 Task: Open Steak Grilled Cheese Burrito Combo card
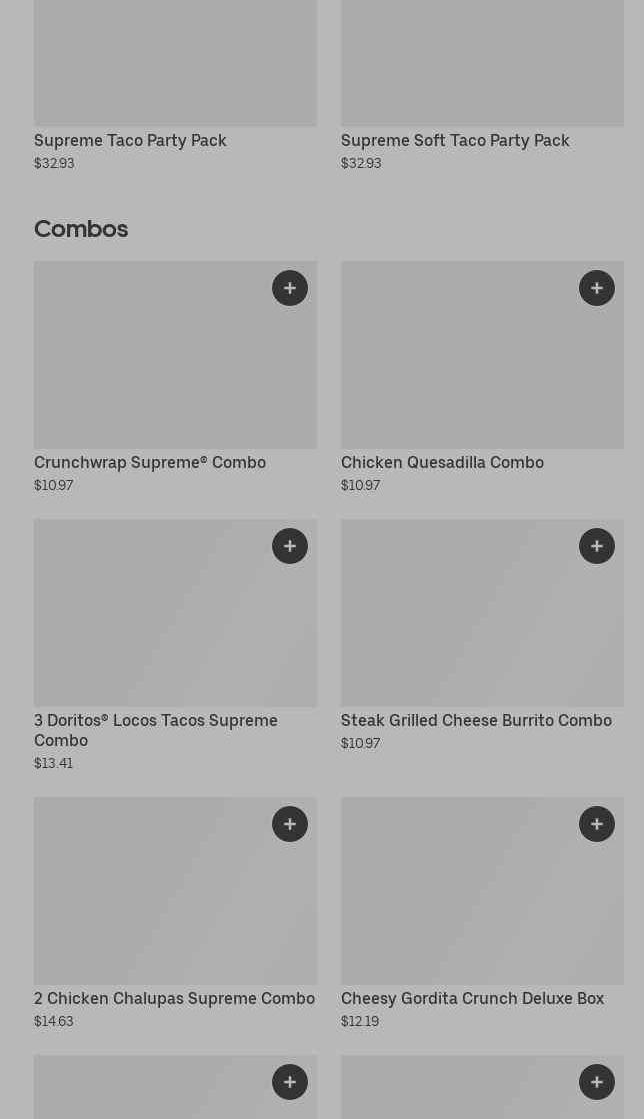coord(476,720)
